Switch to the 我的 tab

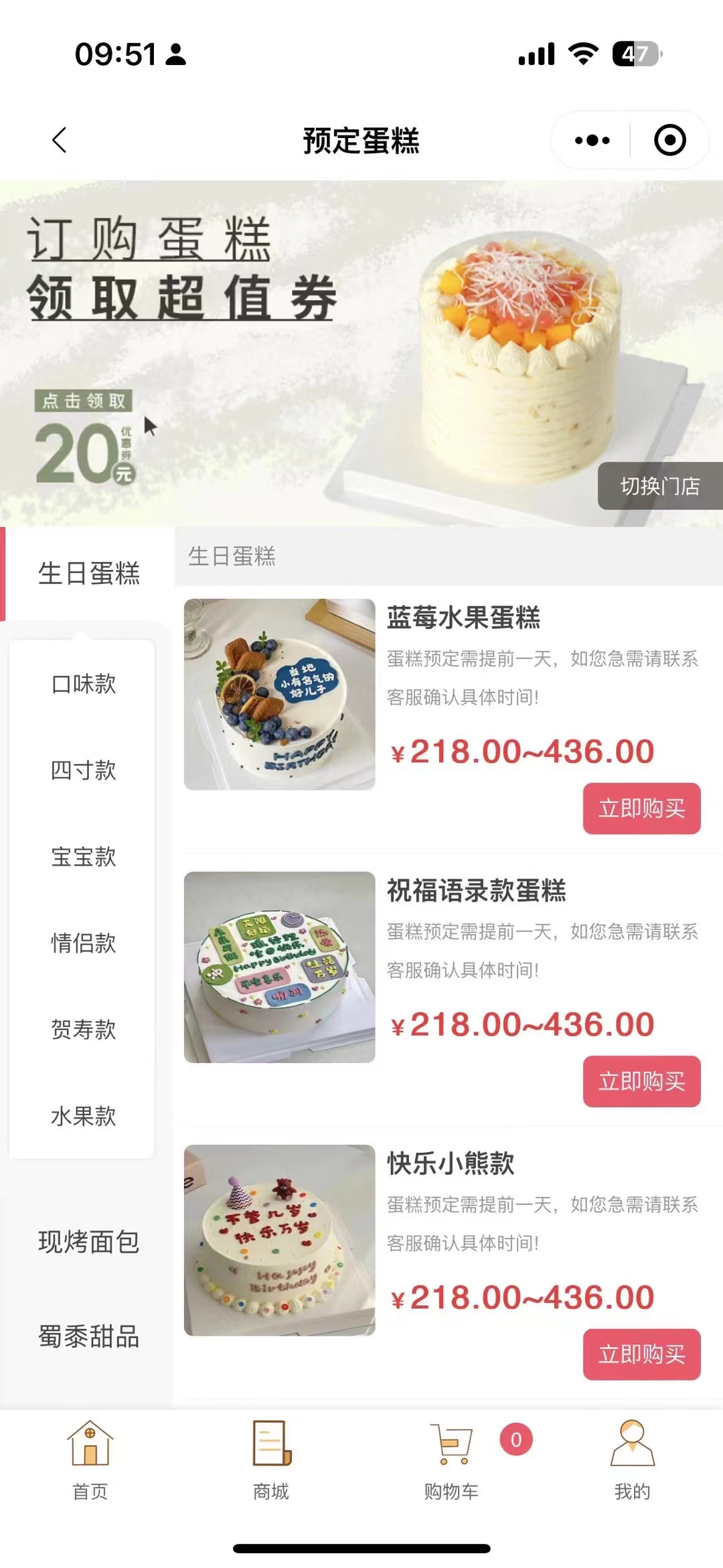coord(632,1461)
